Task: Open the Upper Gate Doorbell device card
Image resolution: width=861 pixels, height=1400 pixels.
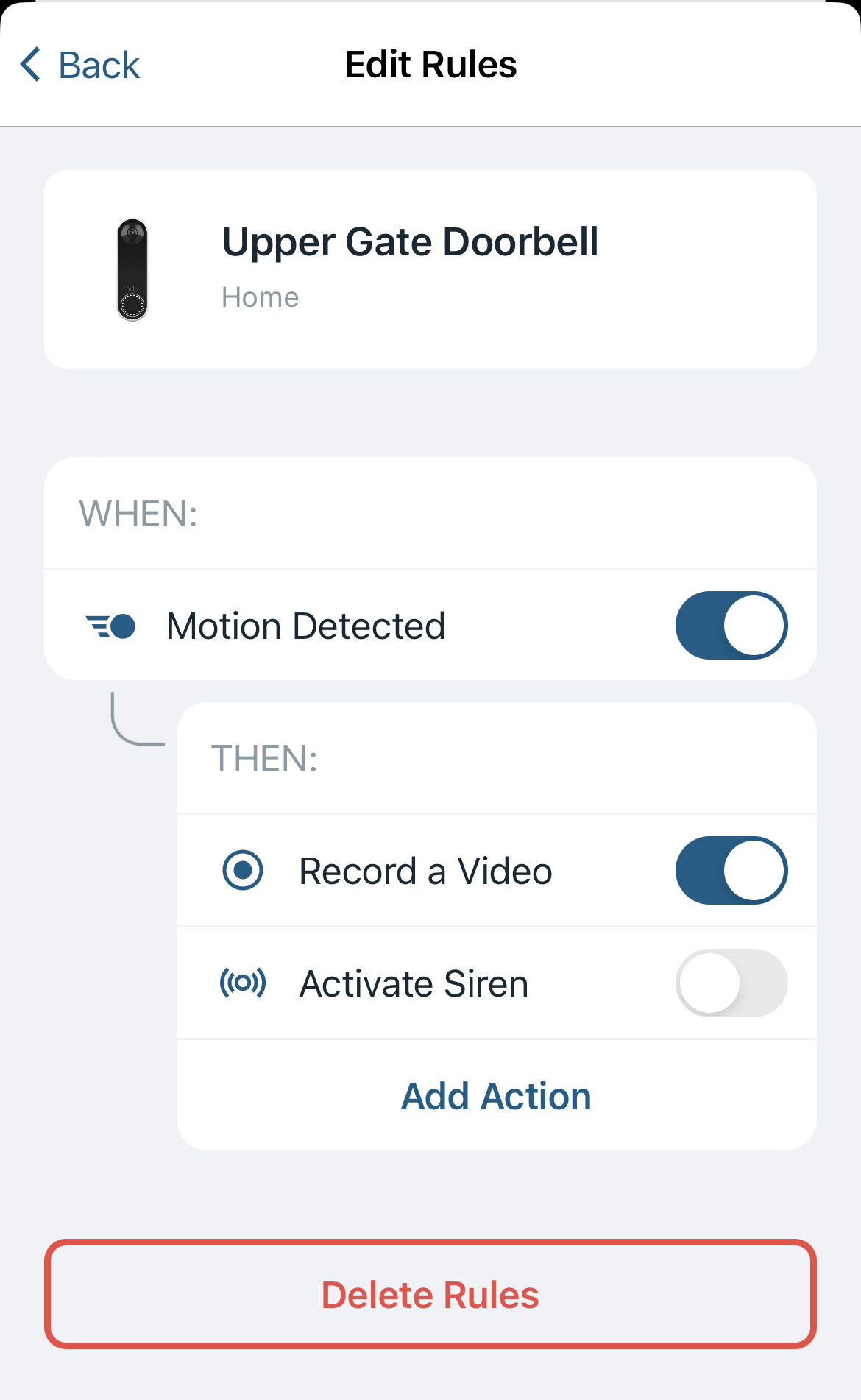Action: pos(429,269)
